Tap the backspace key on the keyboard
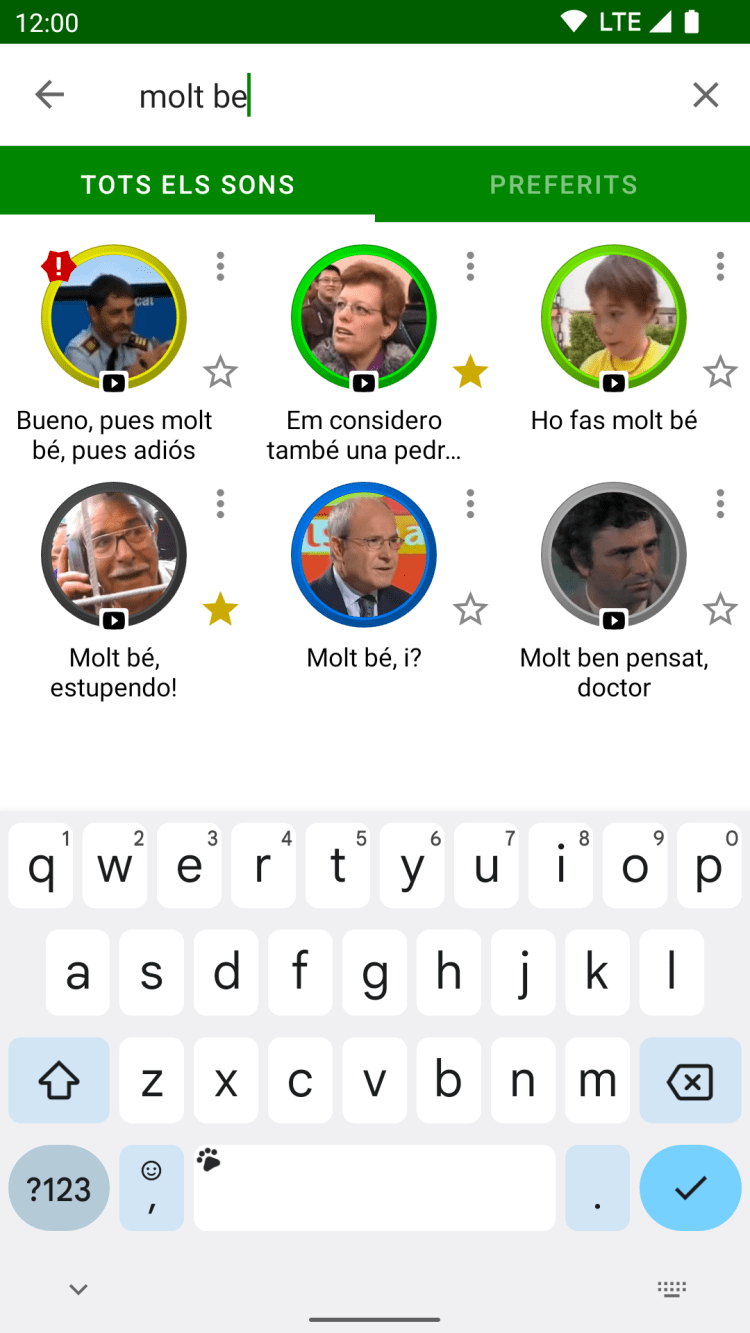The width and height of the screenshot is (750, 1333). click(690, 1081)
